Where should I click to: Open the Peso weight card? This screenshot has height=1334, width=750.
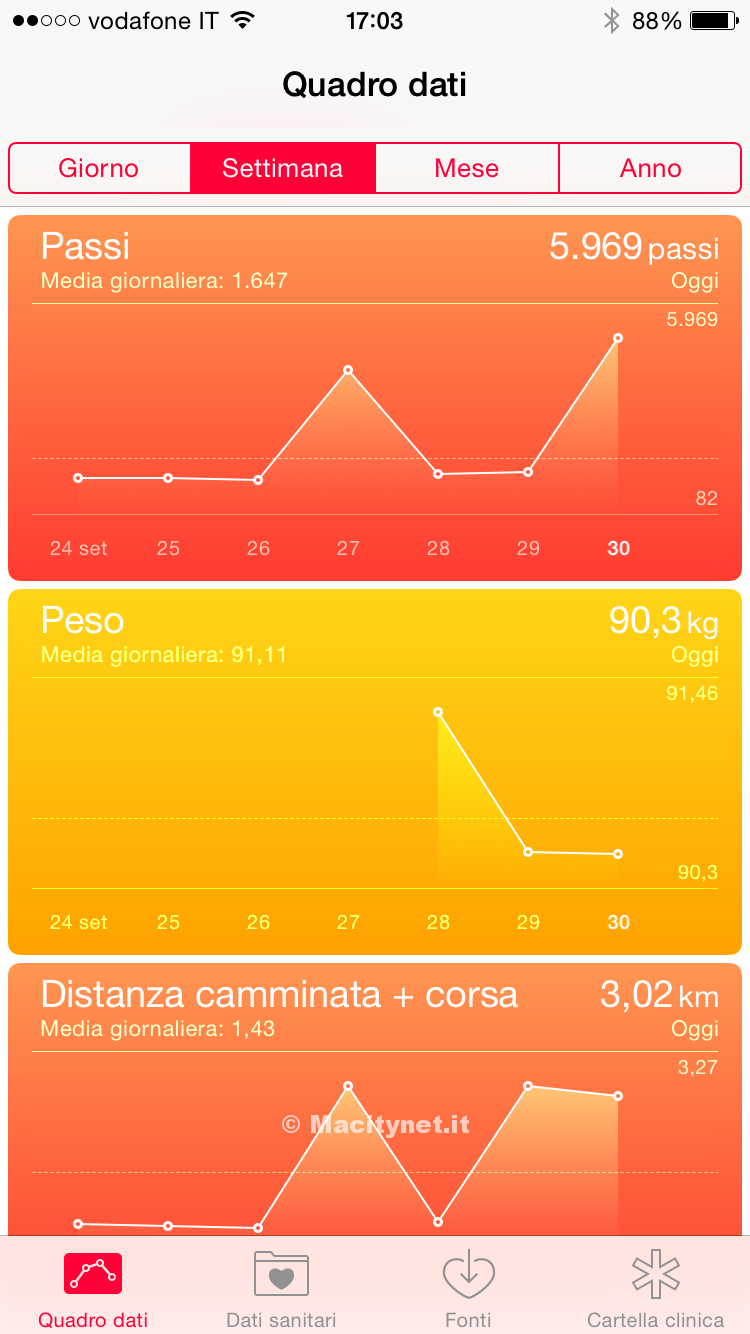(375, 772)
